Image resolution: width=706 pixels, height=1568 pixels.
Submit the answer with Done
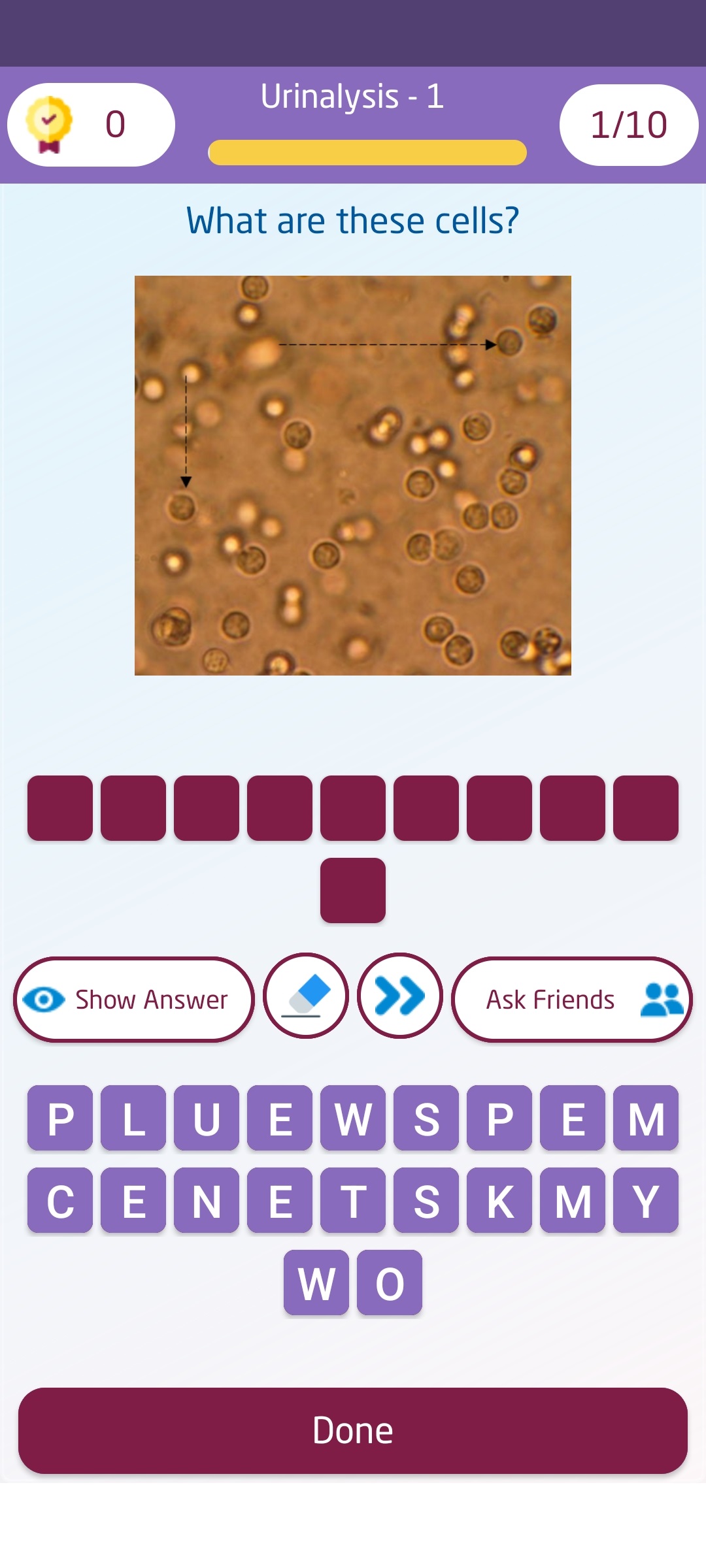pyautogui.click(x=353, y=1430)
